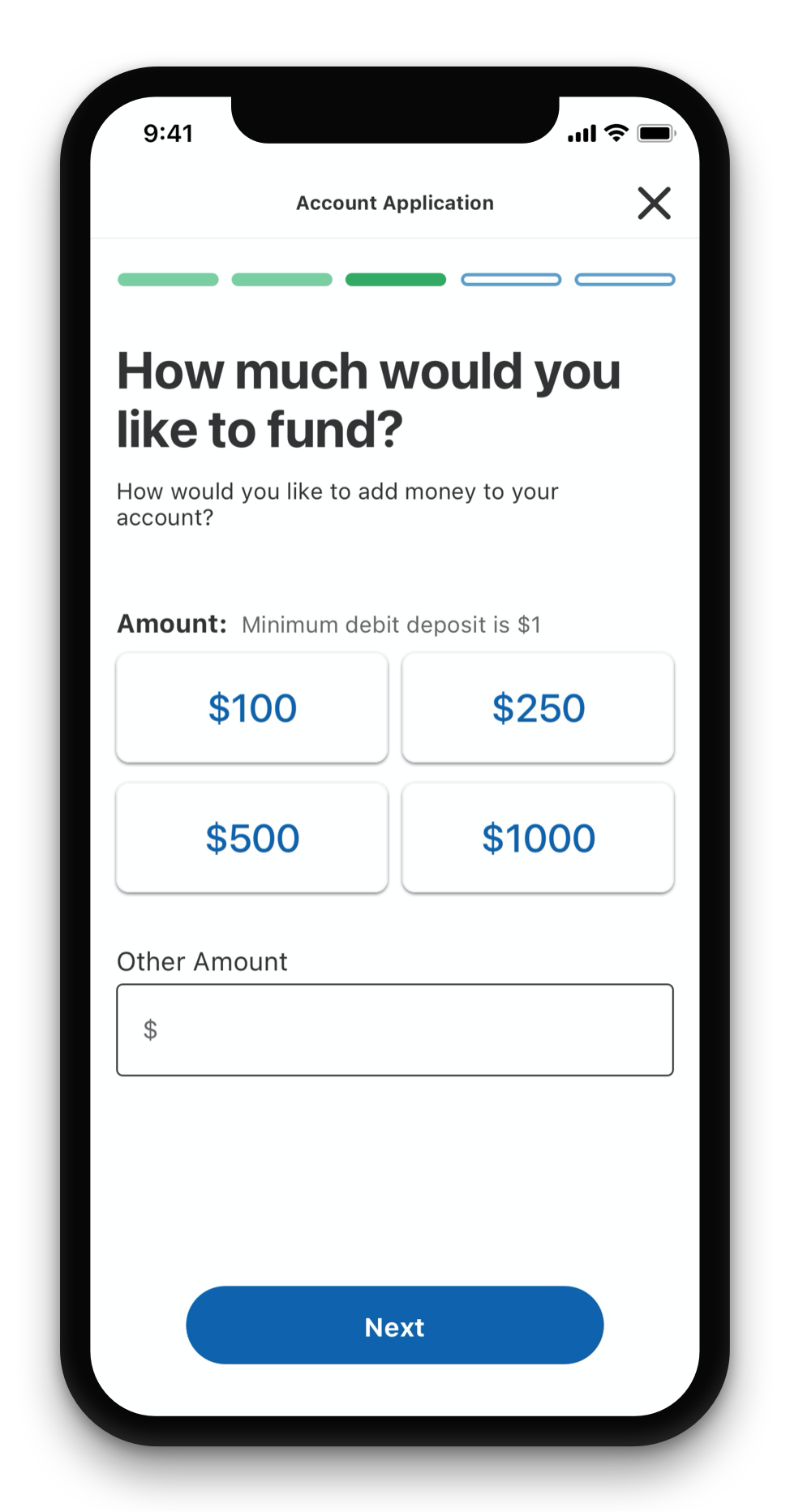The width and height of the screenshot is (790, 1512).
Task: Choose the $250 funding option
Action: tap(538, 707)
